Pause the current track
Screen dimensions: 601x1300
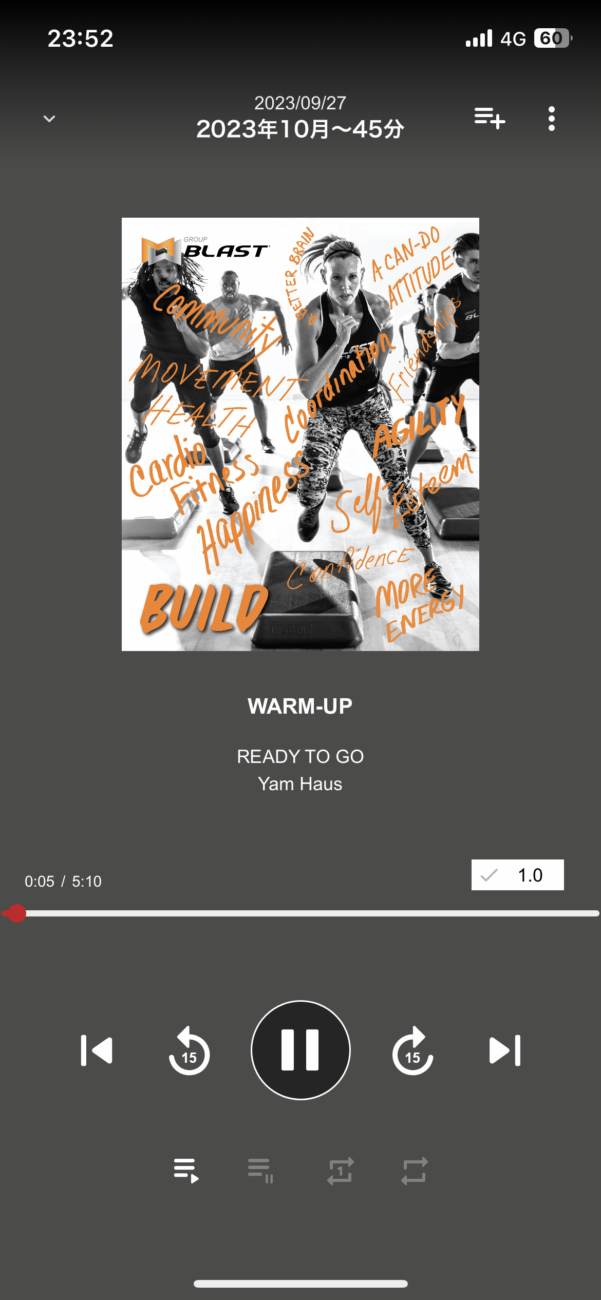pos(300,1050)
